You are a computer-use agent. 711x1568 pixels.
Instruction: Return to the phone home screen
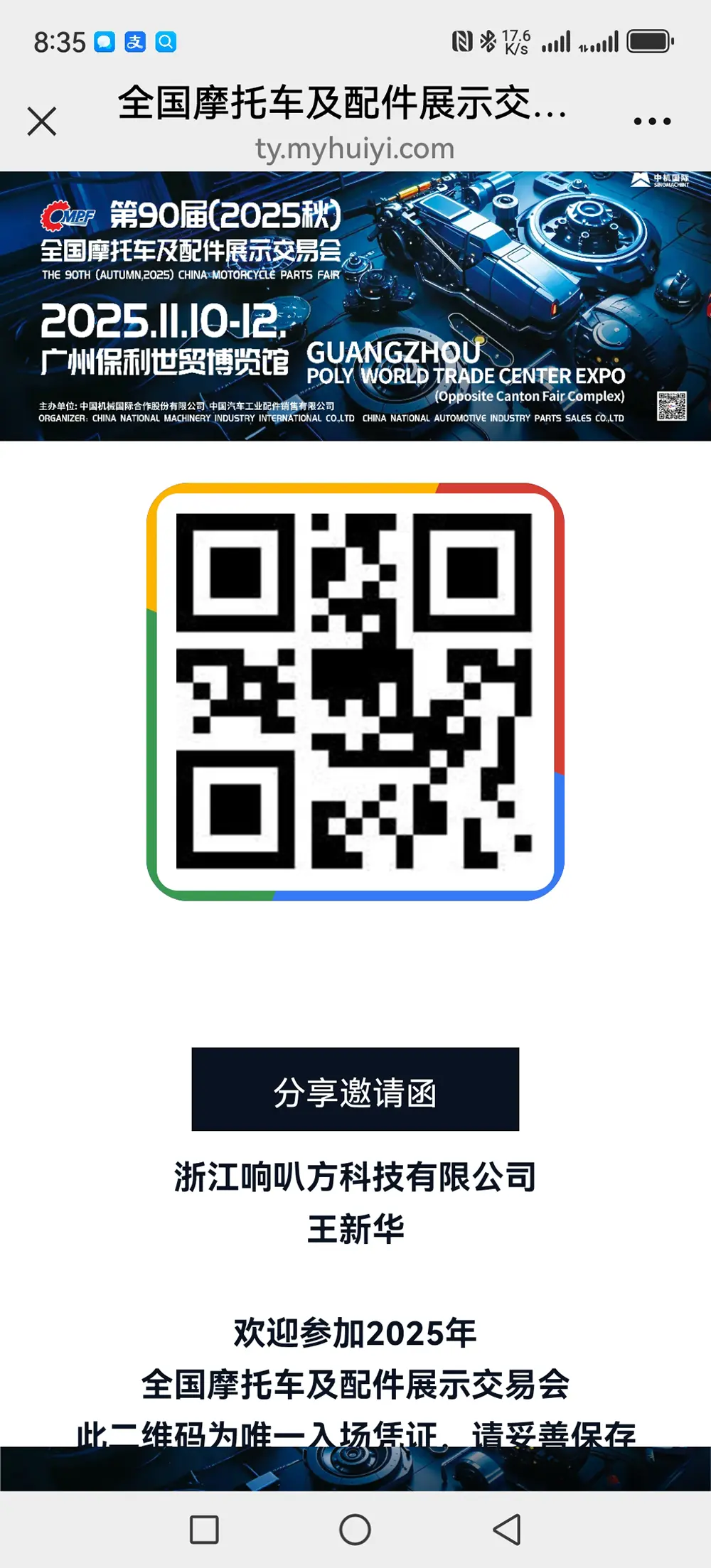point(355,1529)
